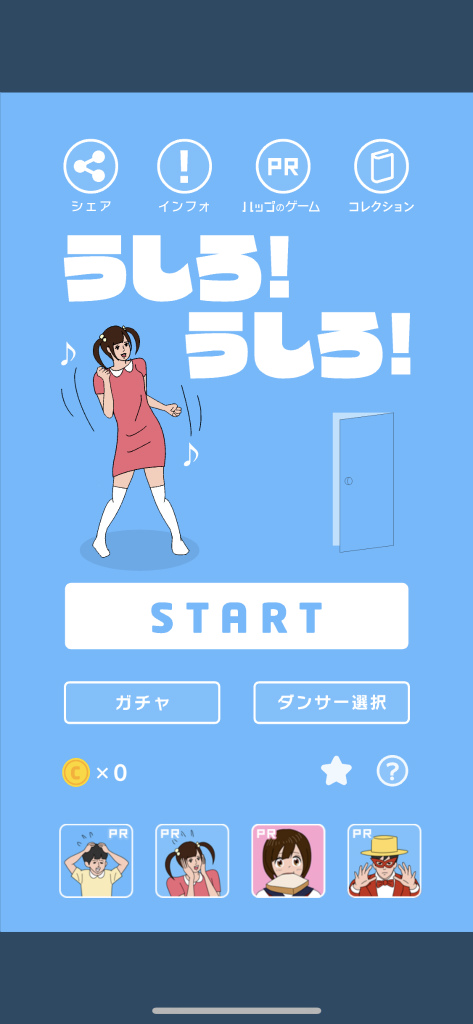Tap the START button

point(236,616)
